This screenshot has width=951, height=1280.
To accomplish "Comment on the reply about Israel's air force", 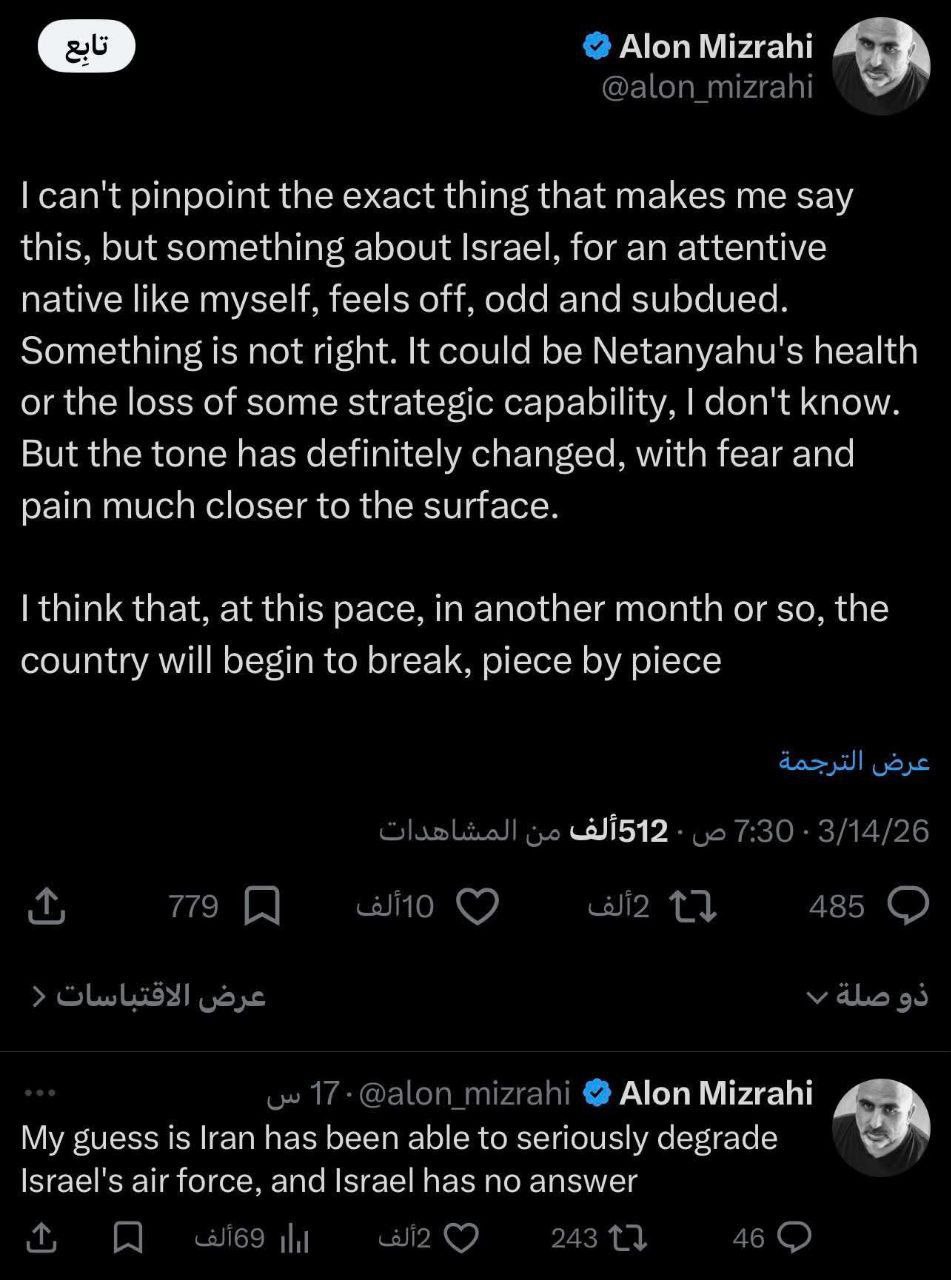I will click(x=793, y=1239).
